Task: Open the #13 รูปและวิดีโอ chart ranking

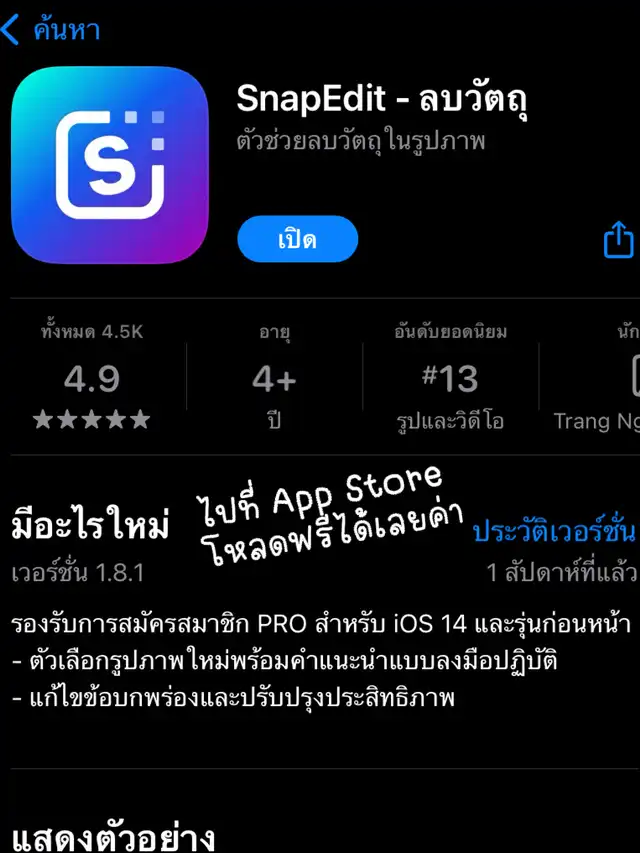Action: [x=450, y=379]
